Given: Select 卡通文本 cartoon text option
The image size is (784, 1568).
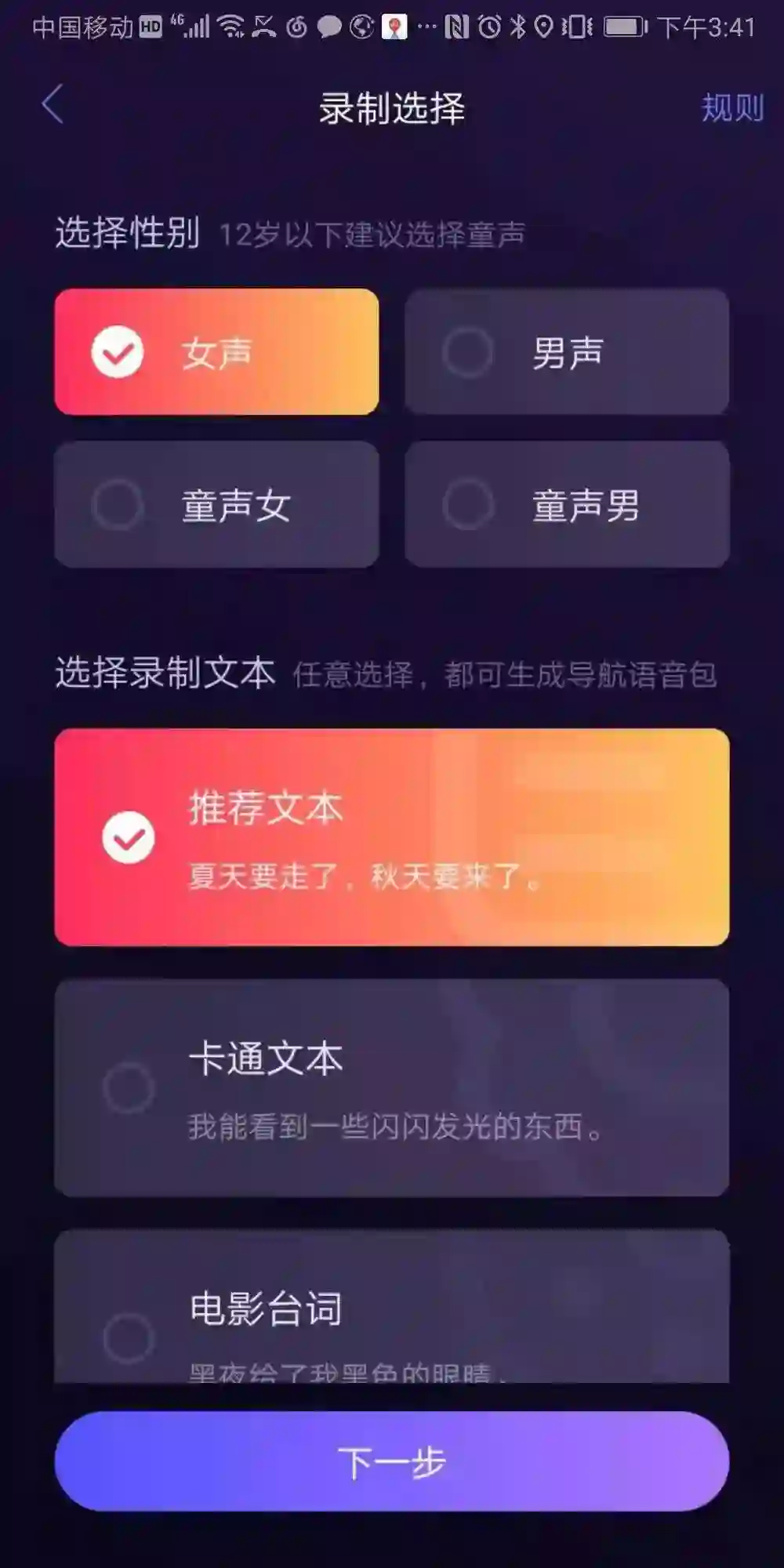Looking at the screenshot, I should [392, 1087].
